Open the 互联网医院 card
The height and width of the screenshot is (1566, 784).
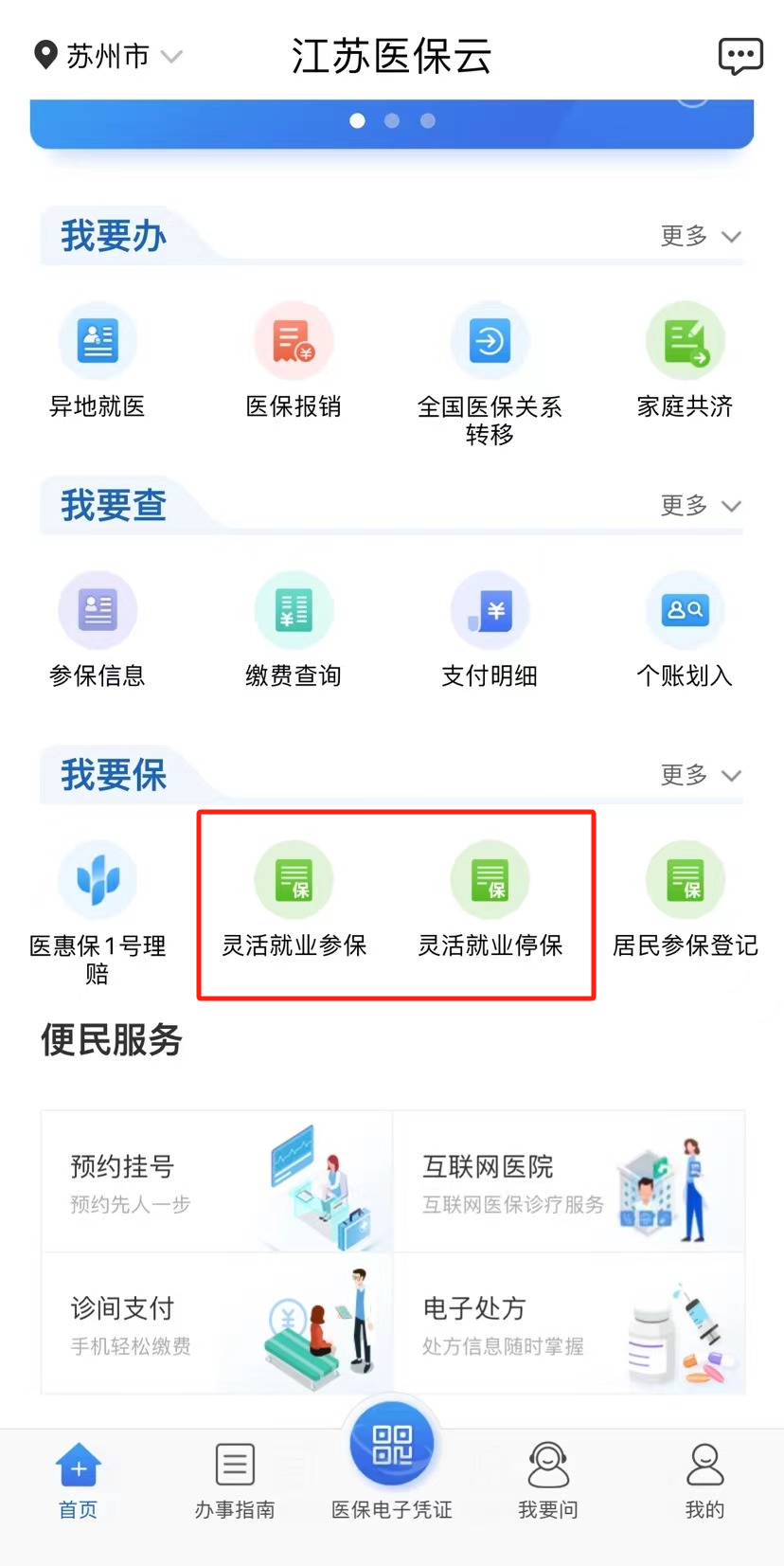point(569,1181)
